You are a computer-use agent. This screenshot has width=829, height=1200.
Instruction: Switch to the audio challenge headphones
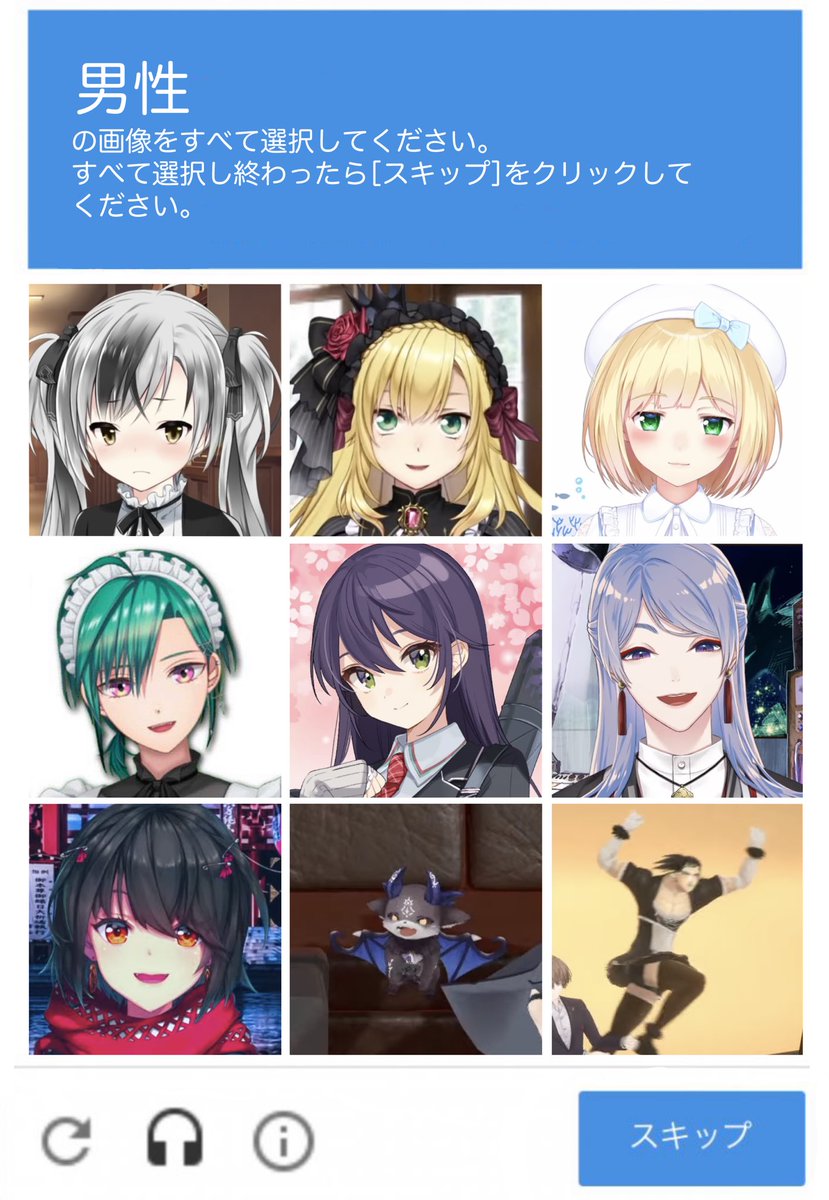click(x=175, y=1138)
